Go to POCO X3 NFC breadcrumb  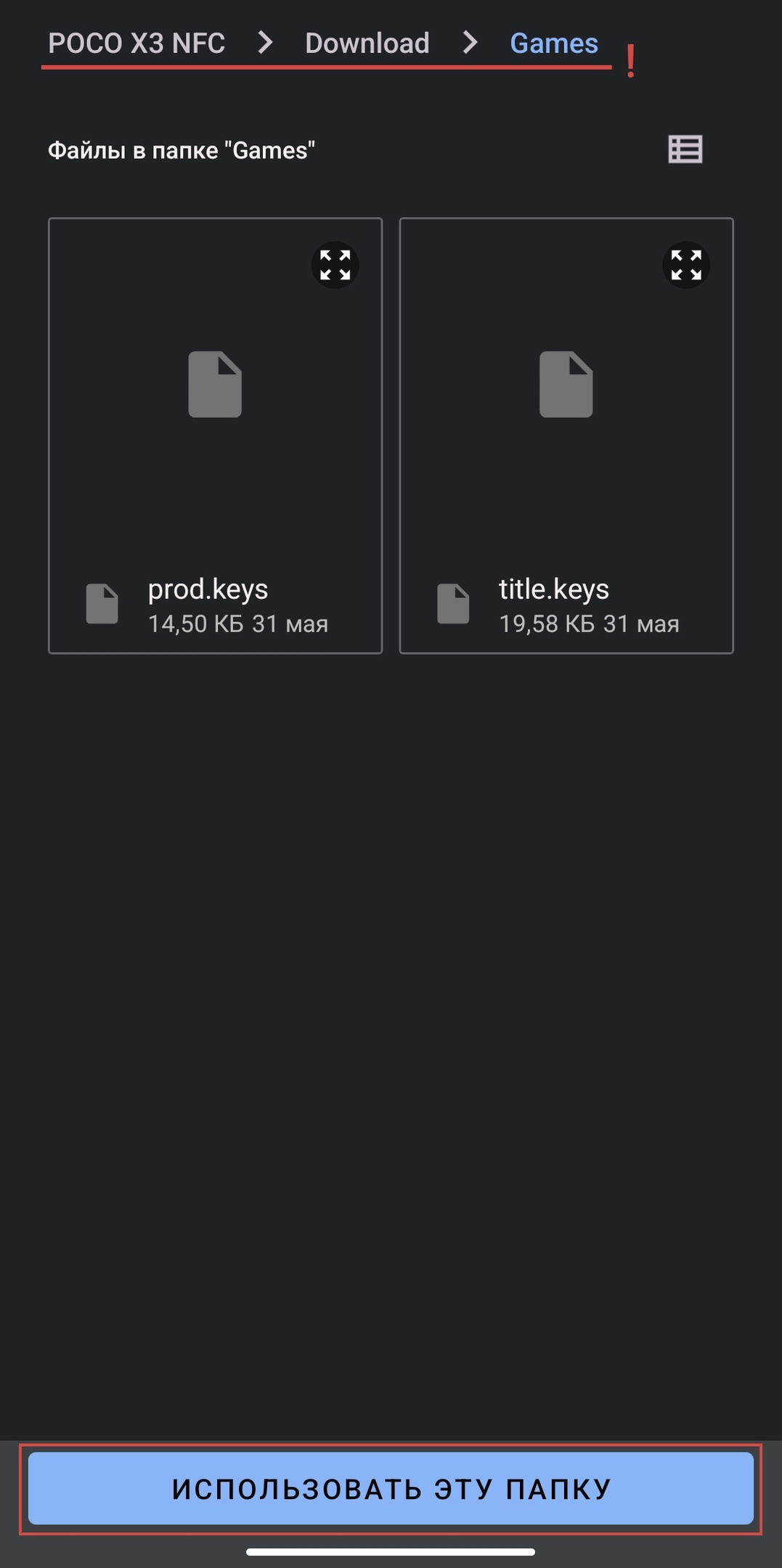(x=137, y=44)
